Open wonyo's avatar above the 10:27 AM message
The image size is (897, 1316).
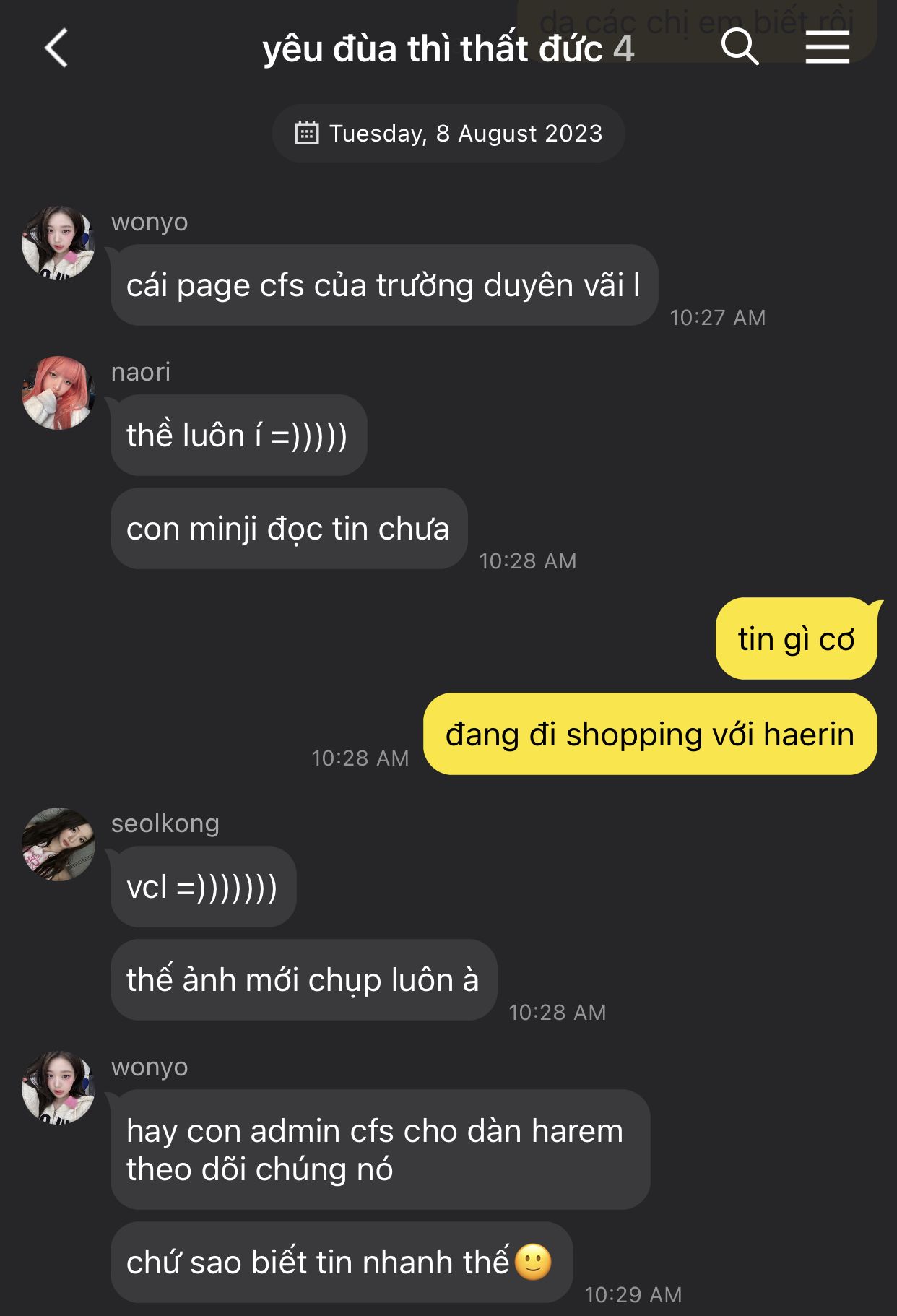(58, 243)
